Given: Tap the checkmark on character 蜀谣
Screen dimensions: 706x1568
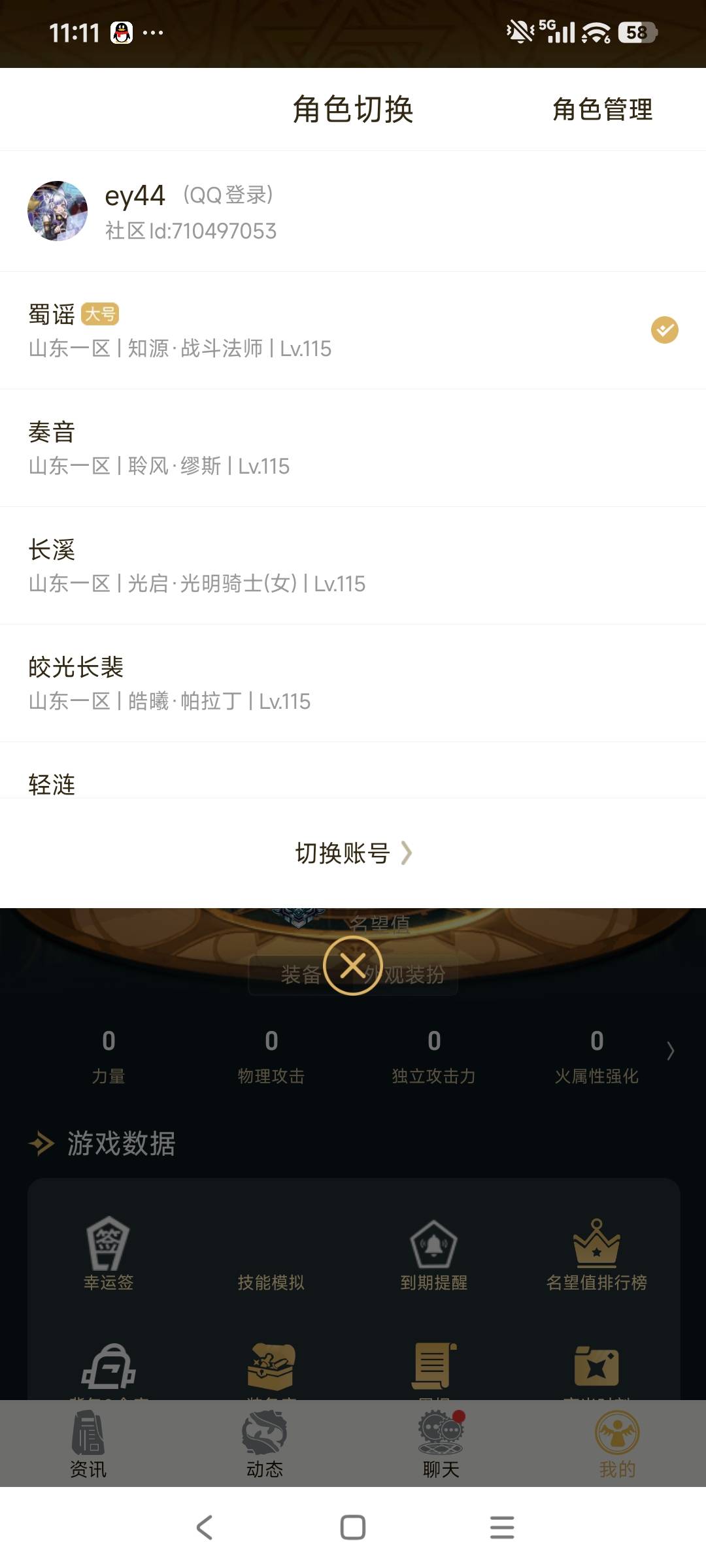Looking at the screenshot, I should (665, 331).
